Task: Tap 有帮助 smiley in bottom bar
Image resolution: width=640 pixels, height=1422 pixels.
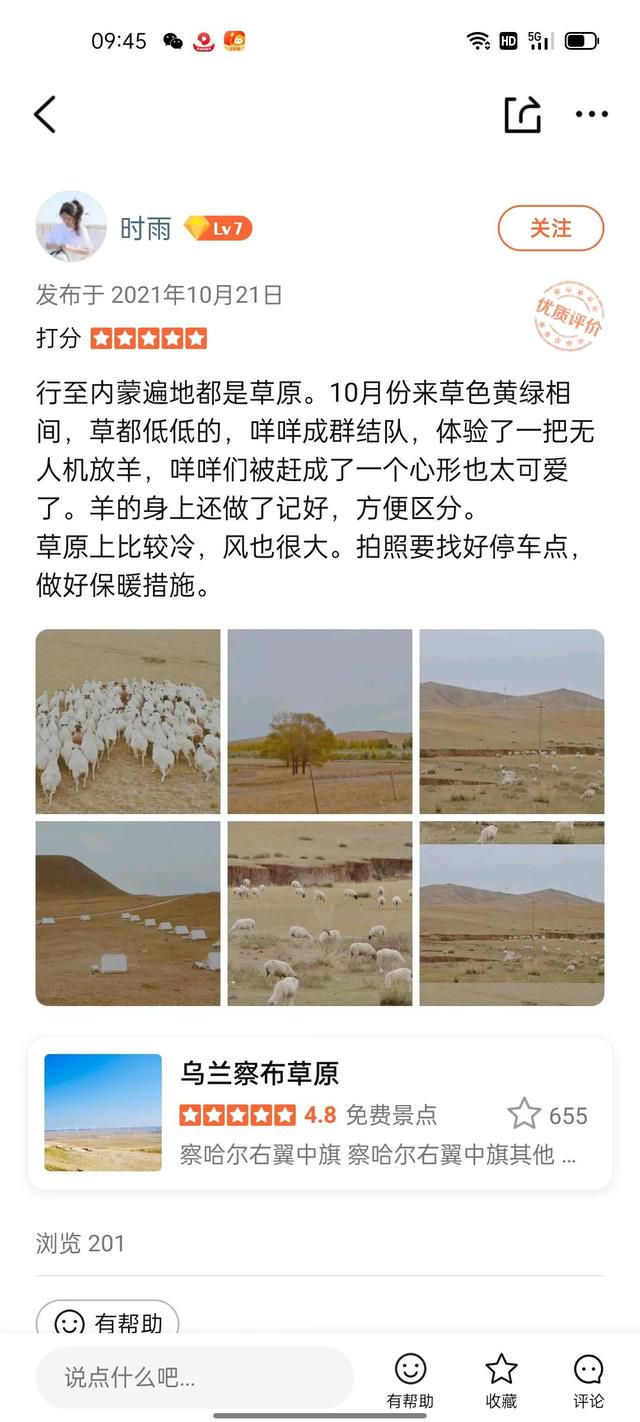Action: tap(410, 1378)
